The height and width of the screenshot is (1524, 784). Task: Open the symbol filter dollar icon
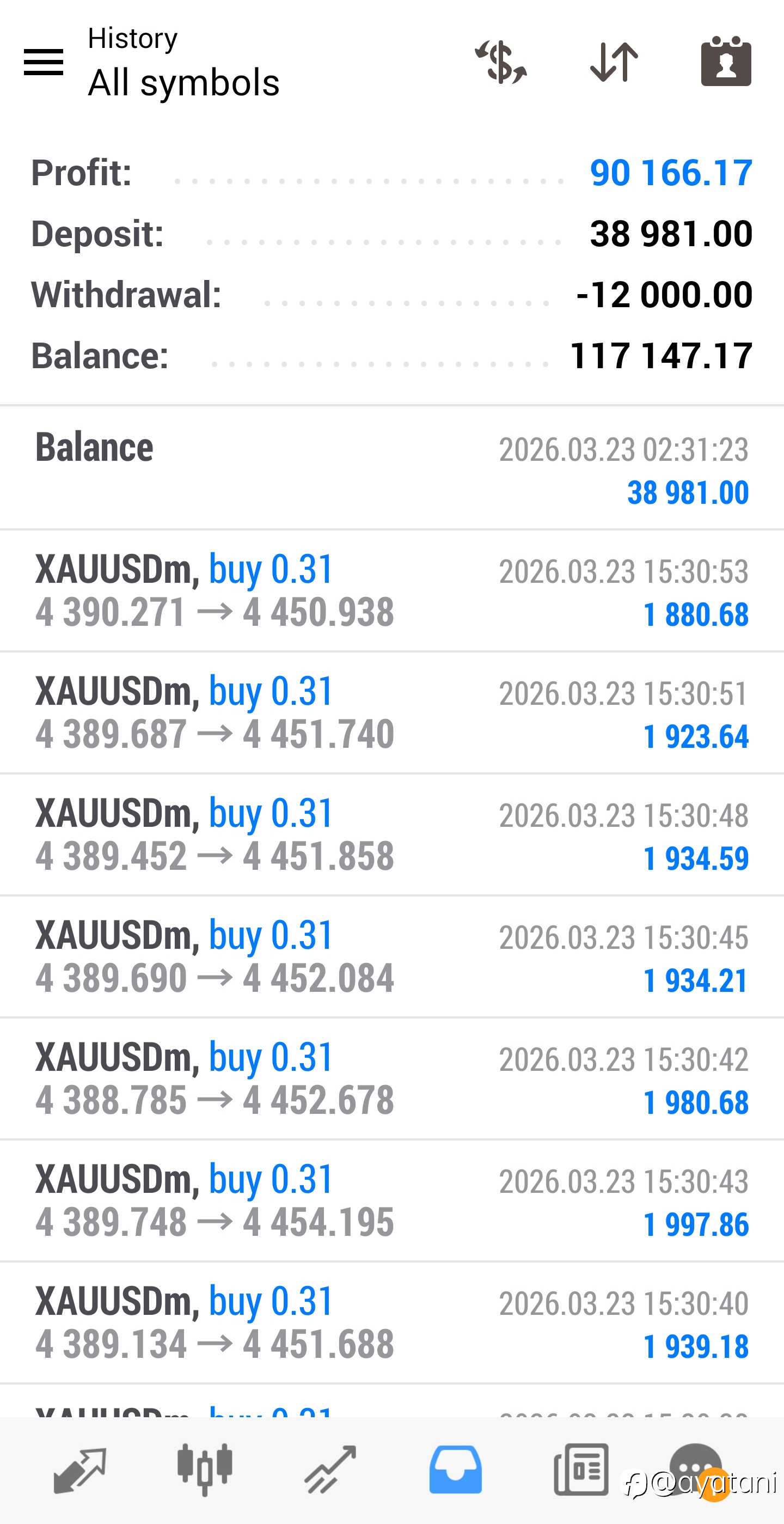click(x=501, y=62)
